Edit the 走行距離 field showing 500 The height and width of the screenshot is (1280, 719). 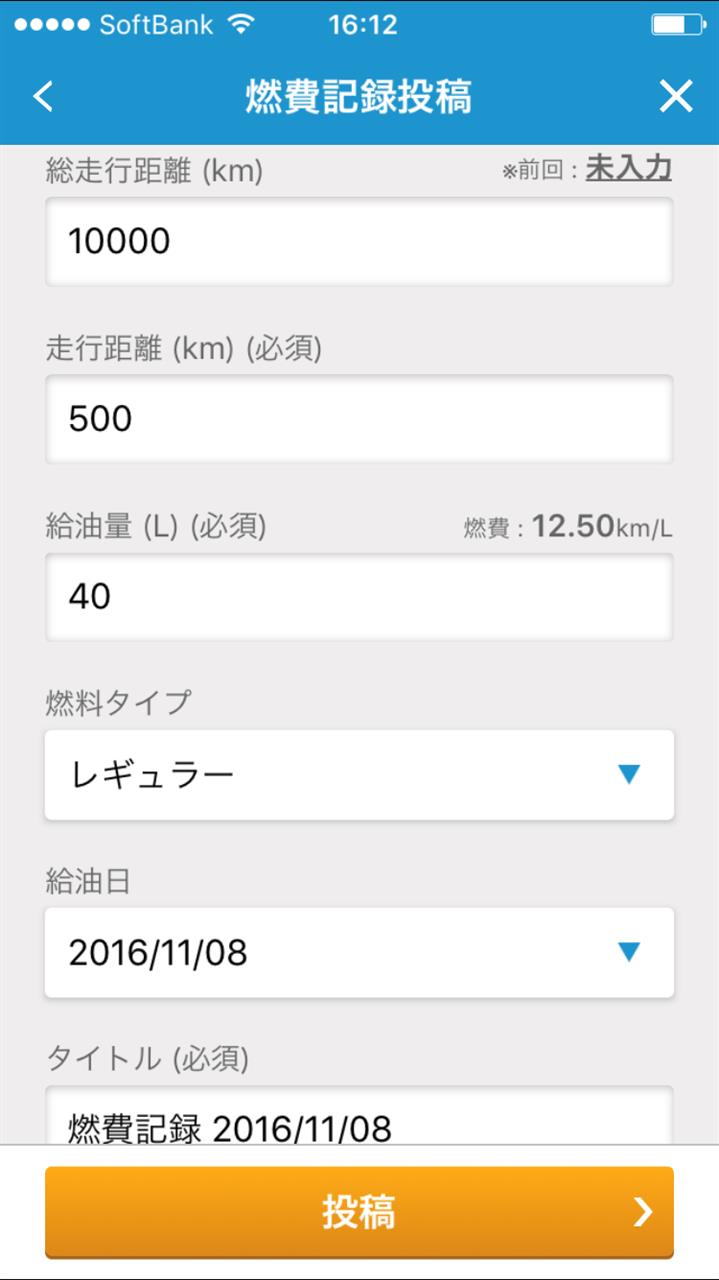click(359, 419)
